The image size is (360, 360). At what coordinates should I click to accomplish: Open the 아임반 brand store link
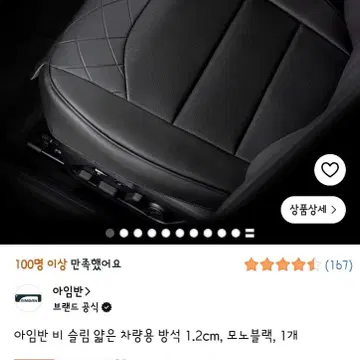(71, 291)
